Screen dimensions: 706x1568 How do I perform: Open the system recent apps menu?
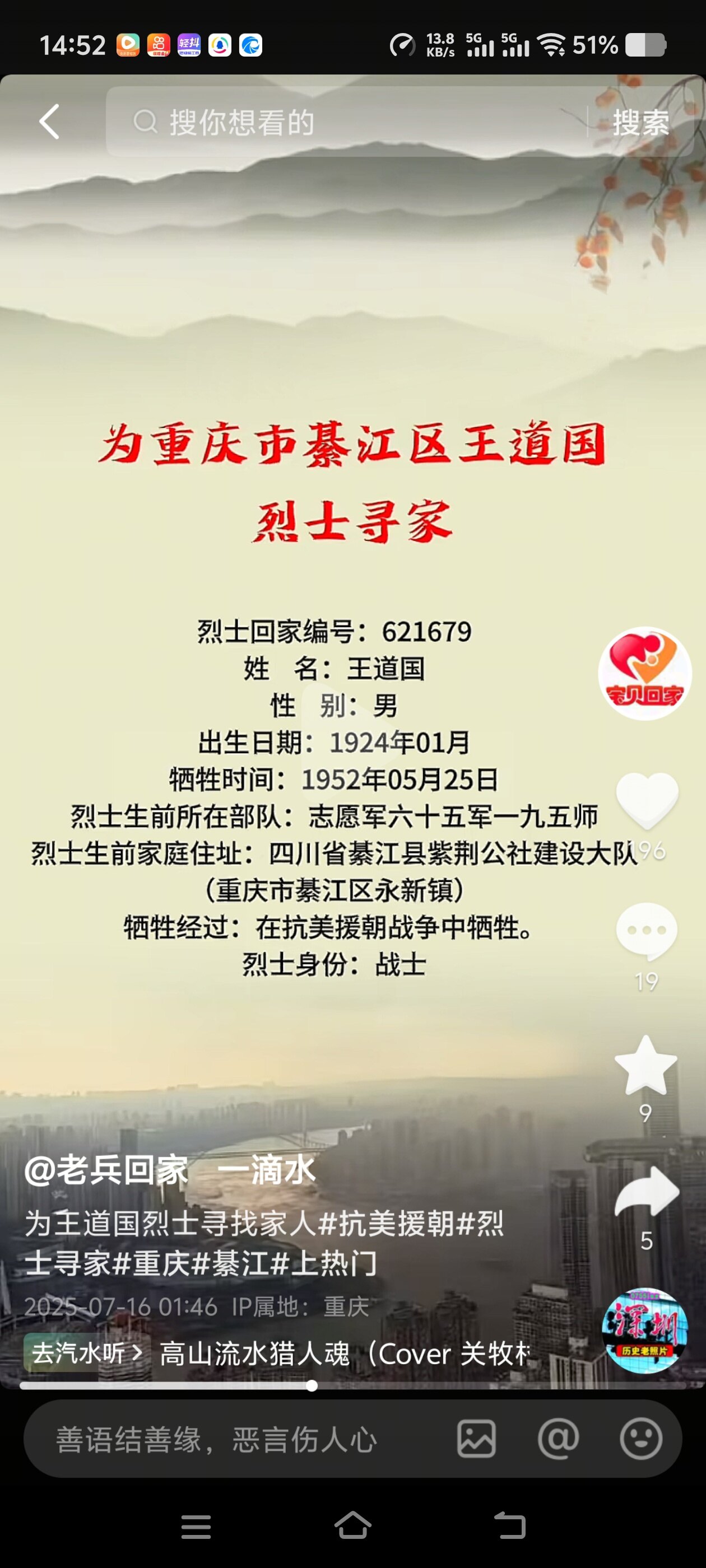[196, 1526]
